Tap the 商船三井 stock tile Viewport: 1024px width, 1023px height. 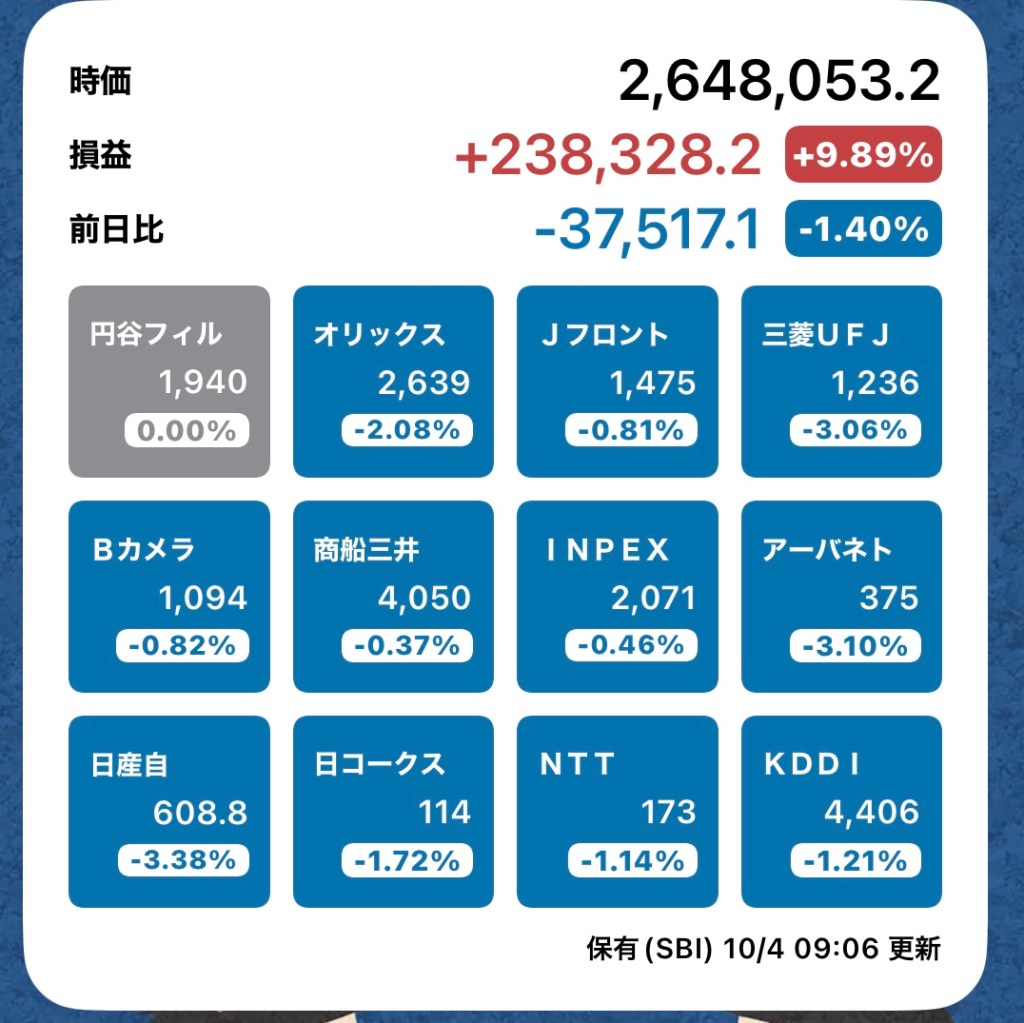[x=393, y=597]
